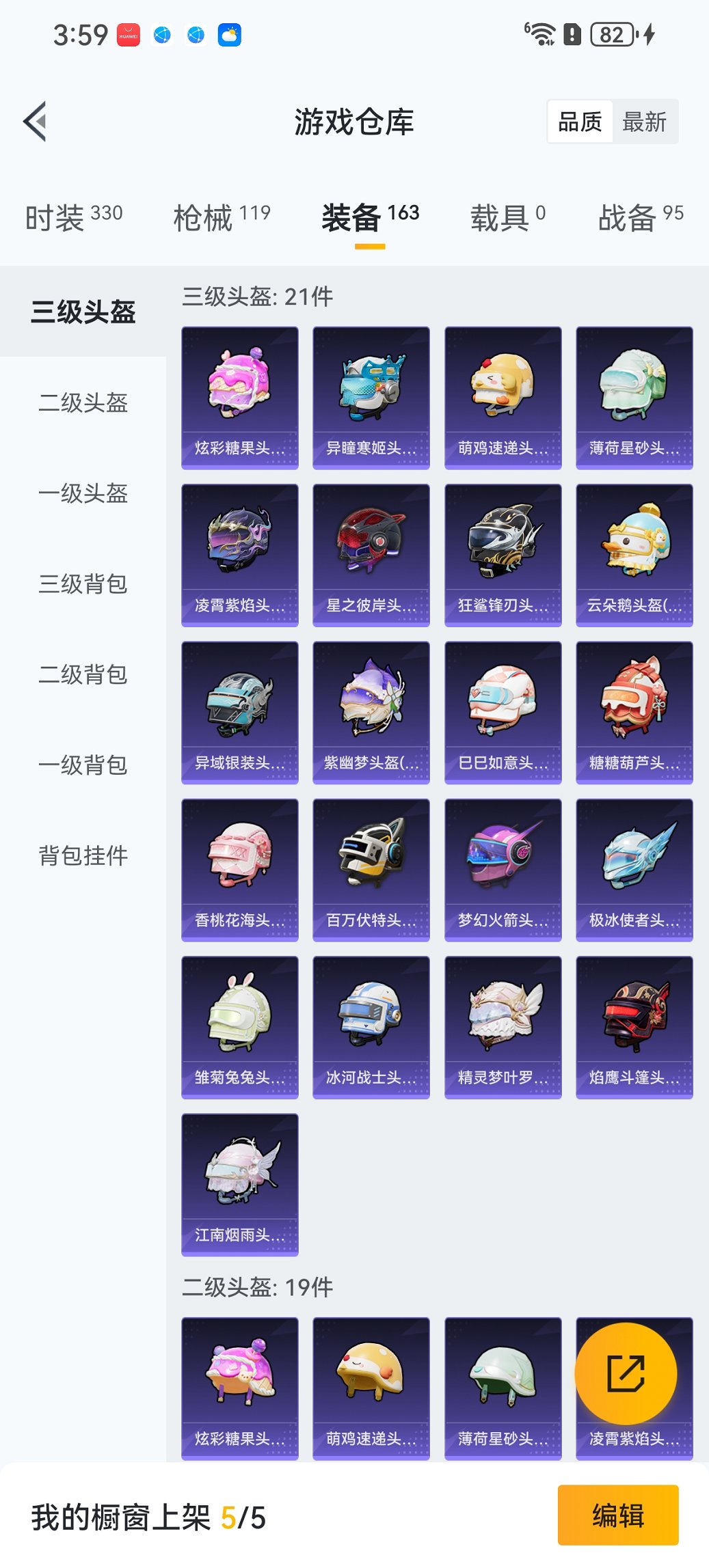Select 背包挂件 in the sidebar
The height and width of the screenshot is (1568, 709).
(82, 855)
